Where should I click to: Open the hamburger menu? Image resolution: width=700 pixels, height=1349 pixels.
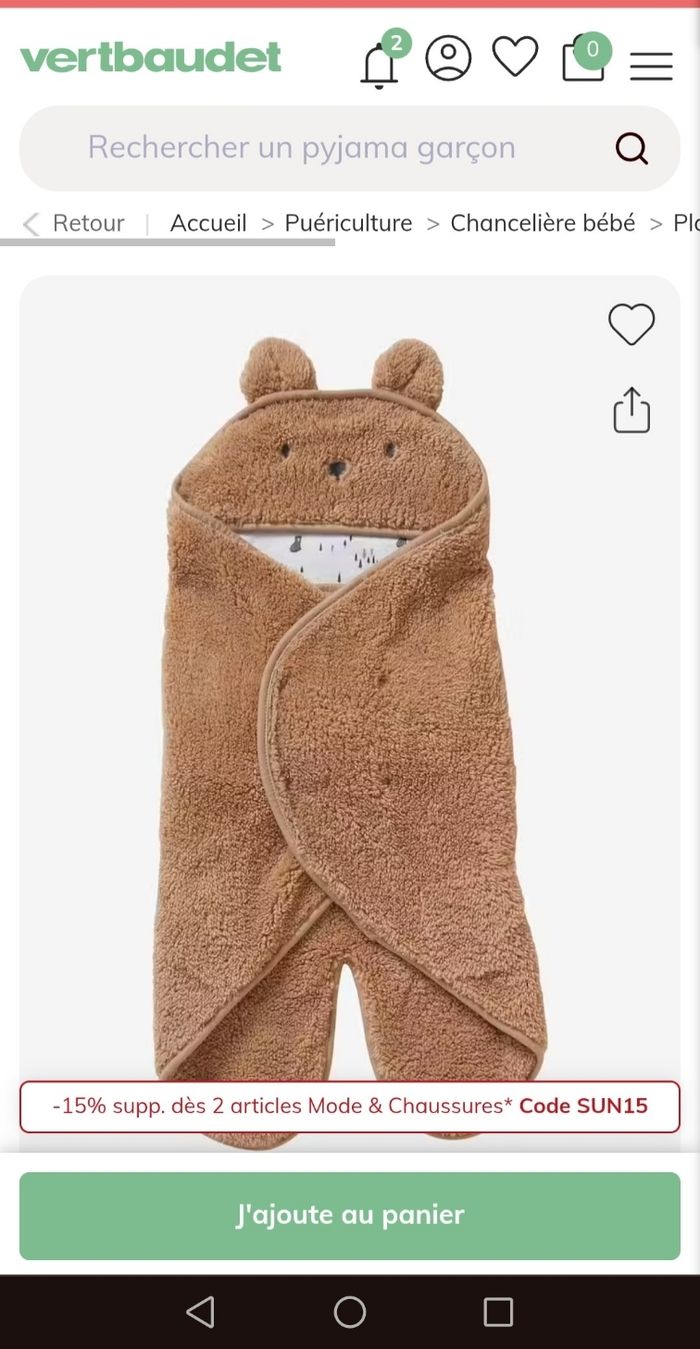pyautogui.click(x=651, y=65)
